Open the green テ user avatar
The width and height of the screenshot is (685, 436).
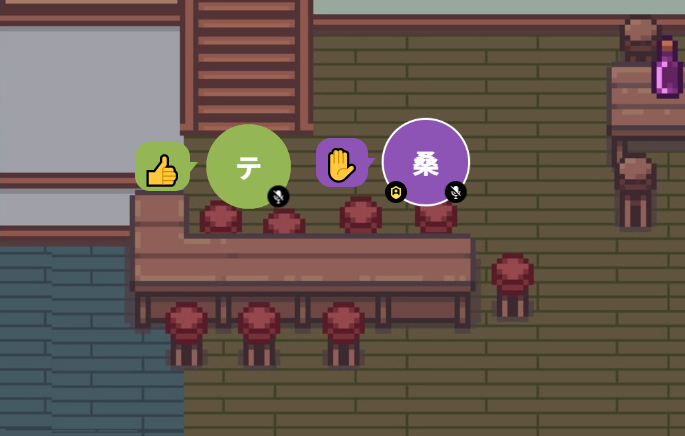click(248, 166)
